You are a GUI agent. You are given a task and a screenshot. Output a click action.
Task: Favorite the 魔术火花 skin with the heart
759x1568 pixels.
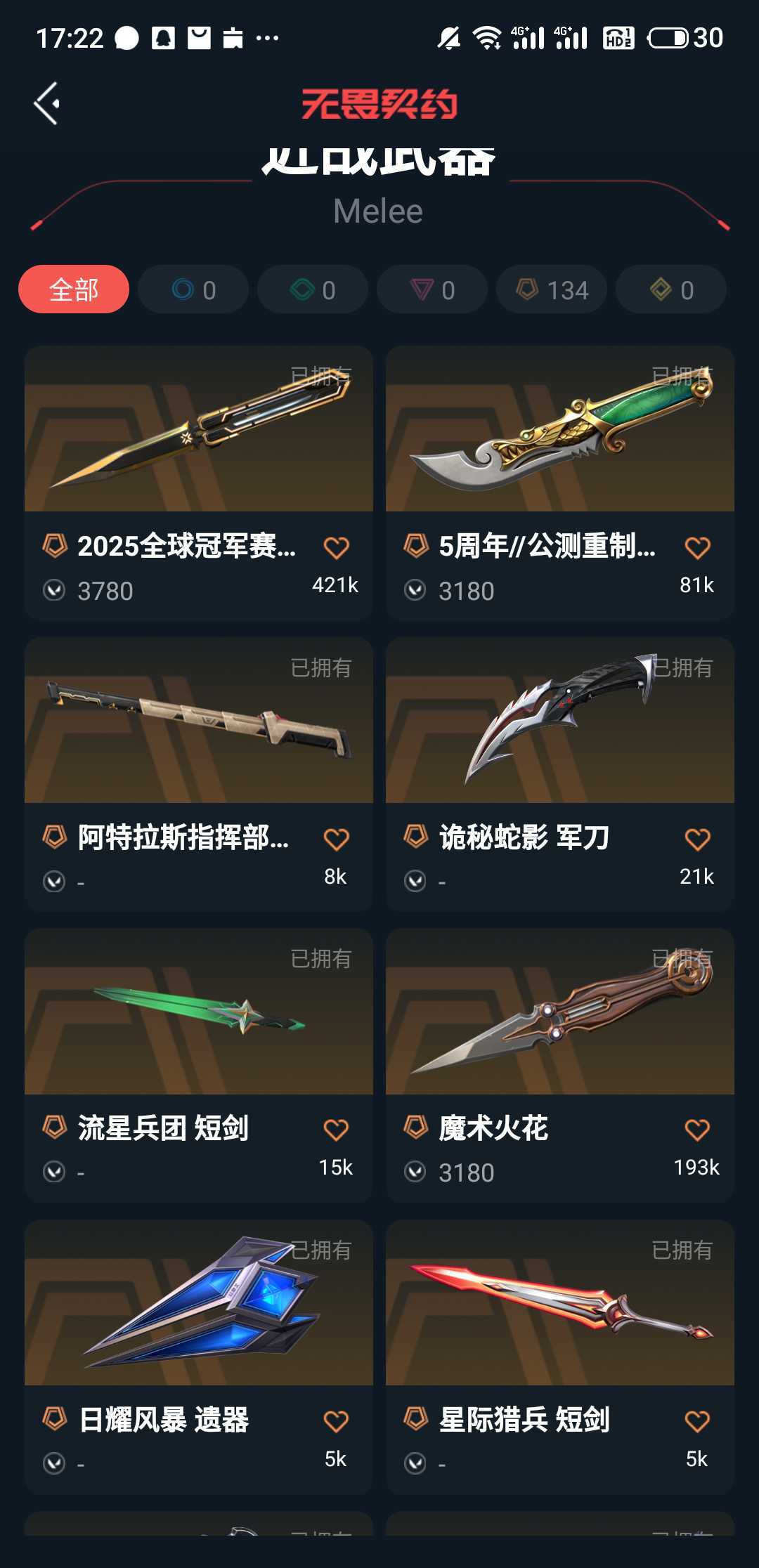point(698,1127)
